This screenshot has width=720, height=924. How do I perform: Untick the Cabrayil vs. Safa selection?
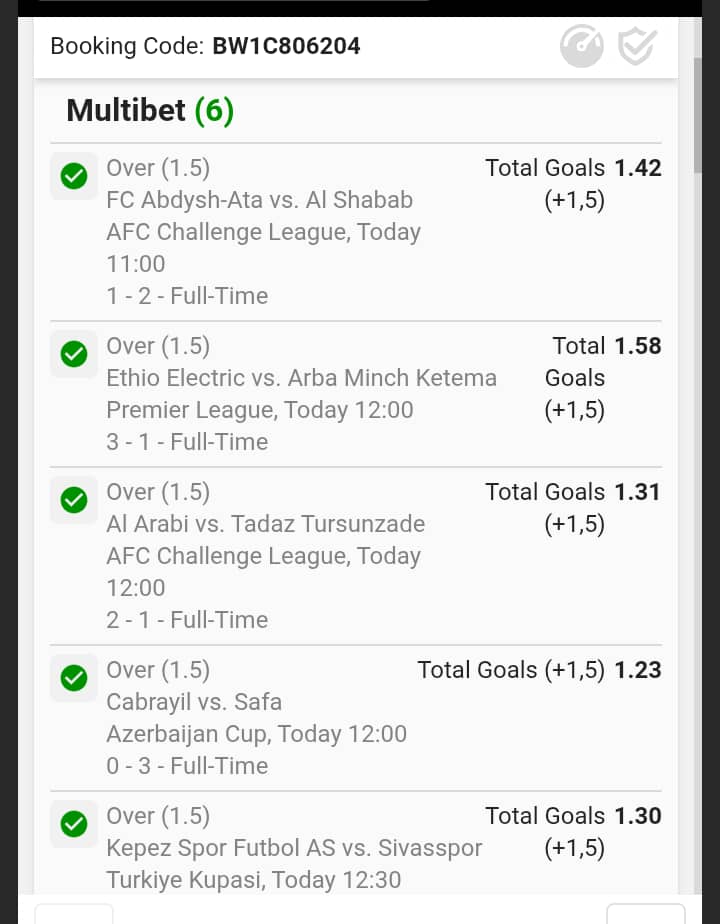click(x=74, y=678)
